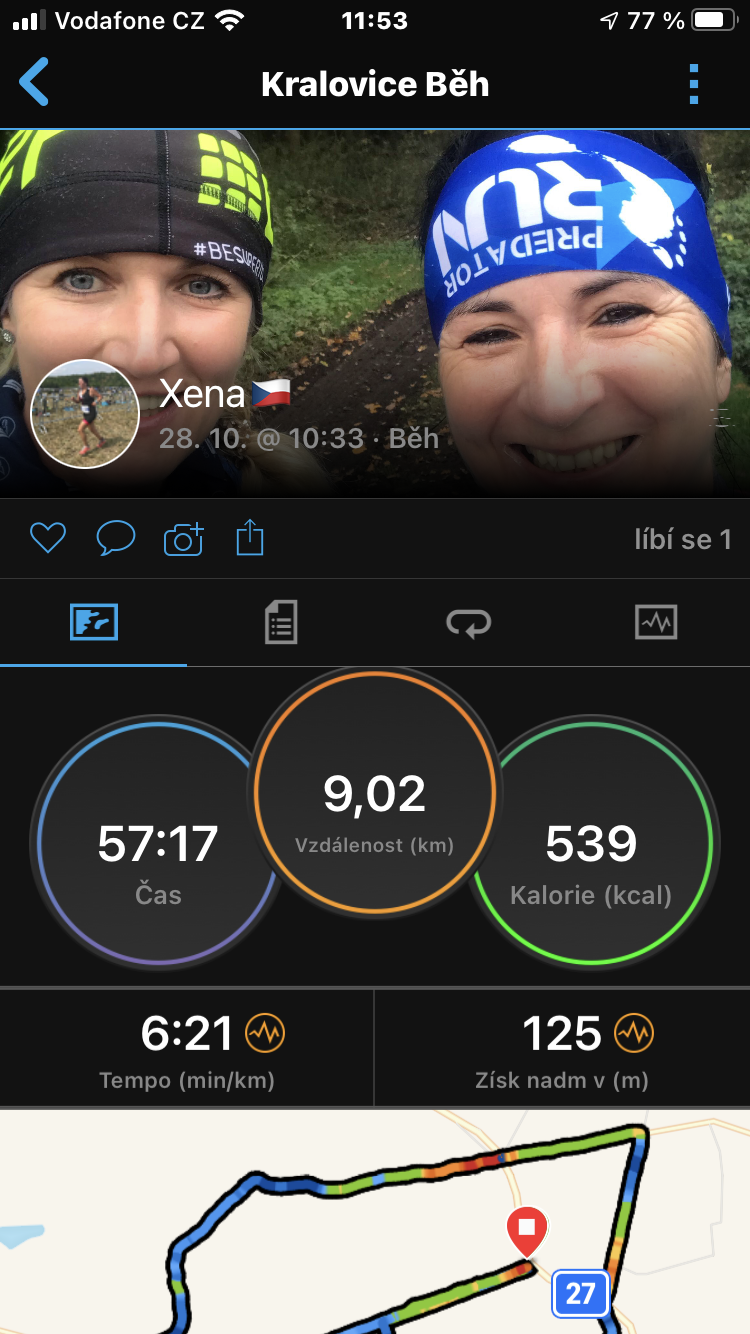Open the elevation chart icon next to 125
Viewport: 750px width, 1334px height.
(633, 1032)
